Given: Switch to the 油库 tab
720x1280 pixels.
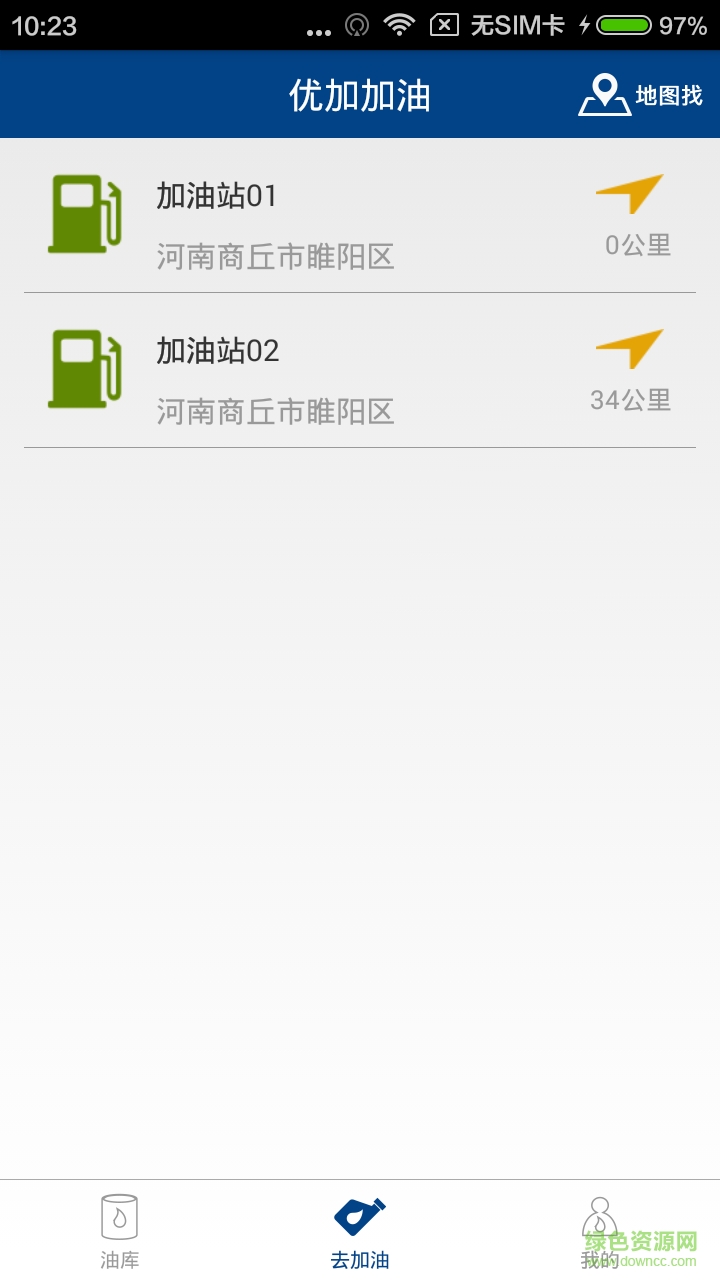Looking at the screenshot, I should [x=119, y=1231].
